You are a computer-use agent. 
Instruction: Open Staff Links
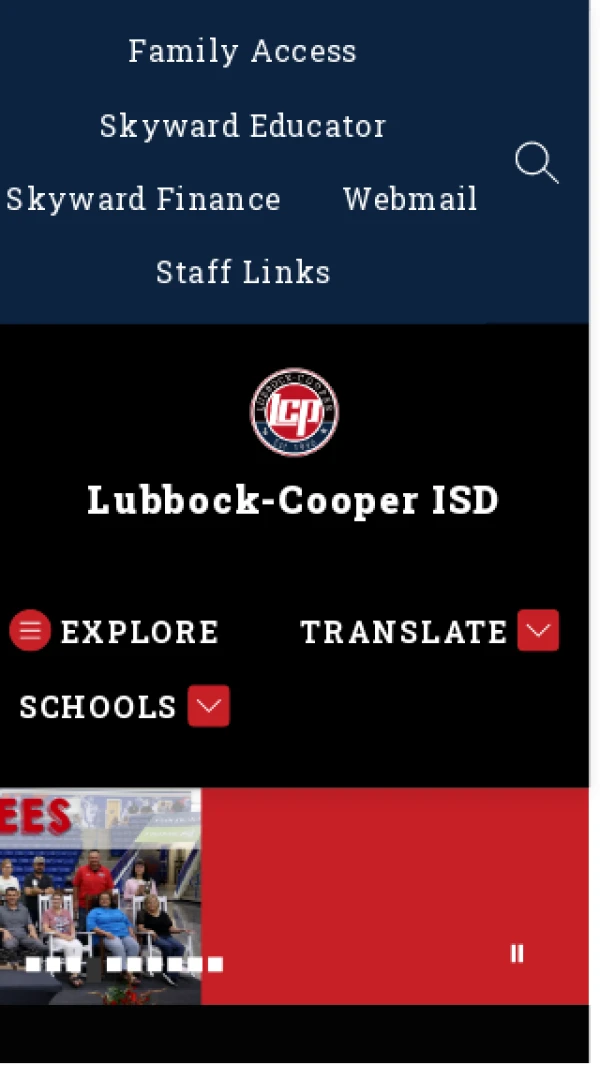pos(243,272)
